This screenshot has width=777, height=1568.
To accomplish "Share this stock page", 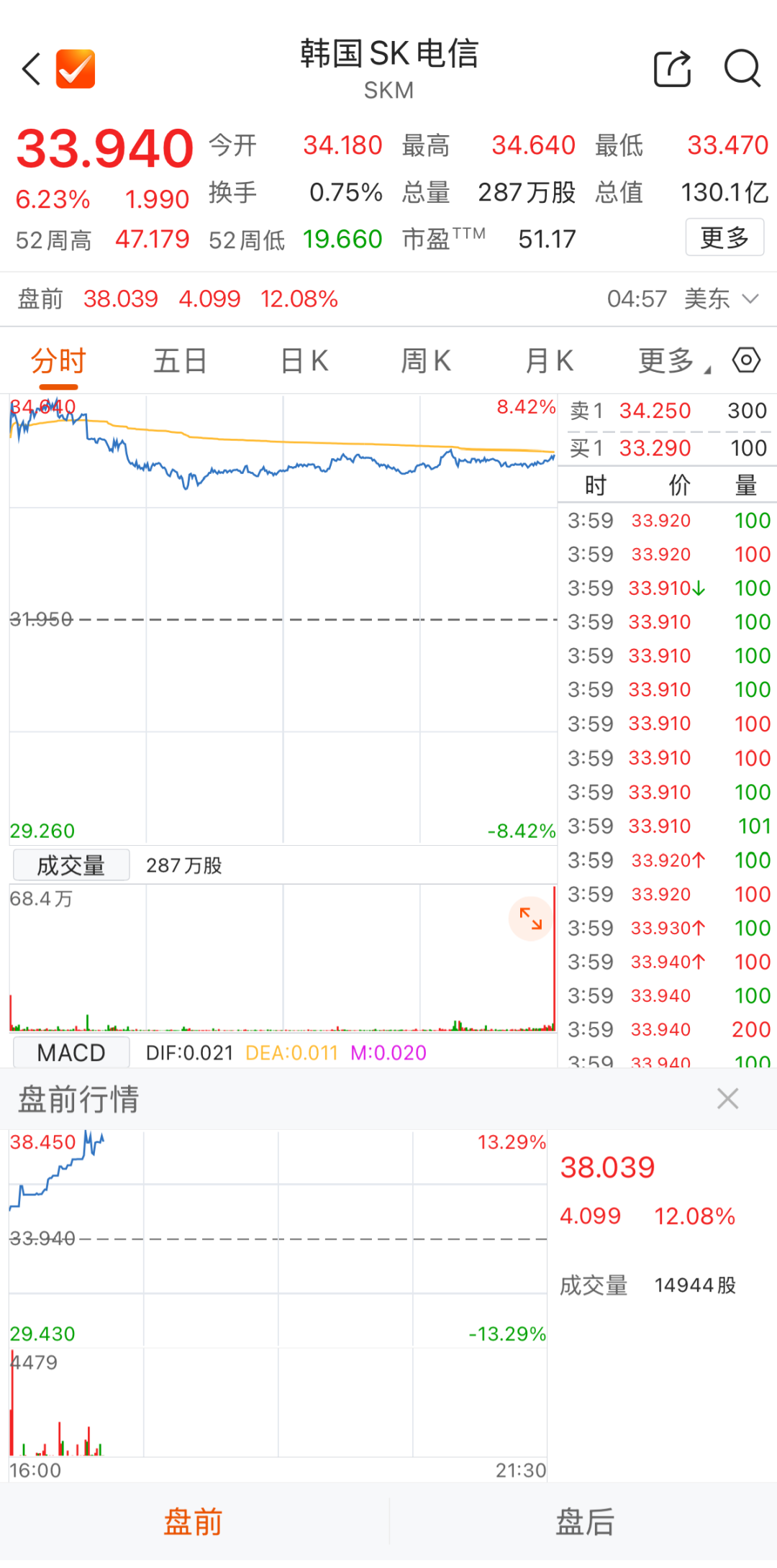I will click(672, 69).
